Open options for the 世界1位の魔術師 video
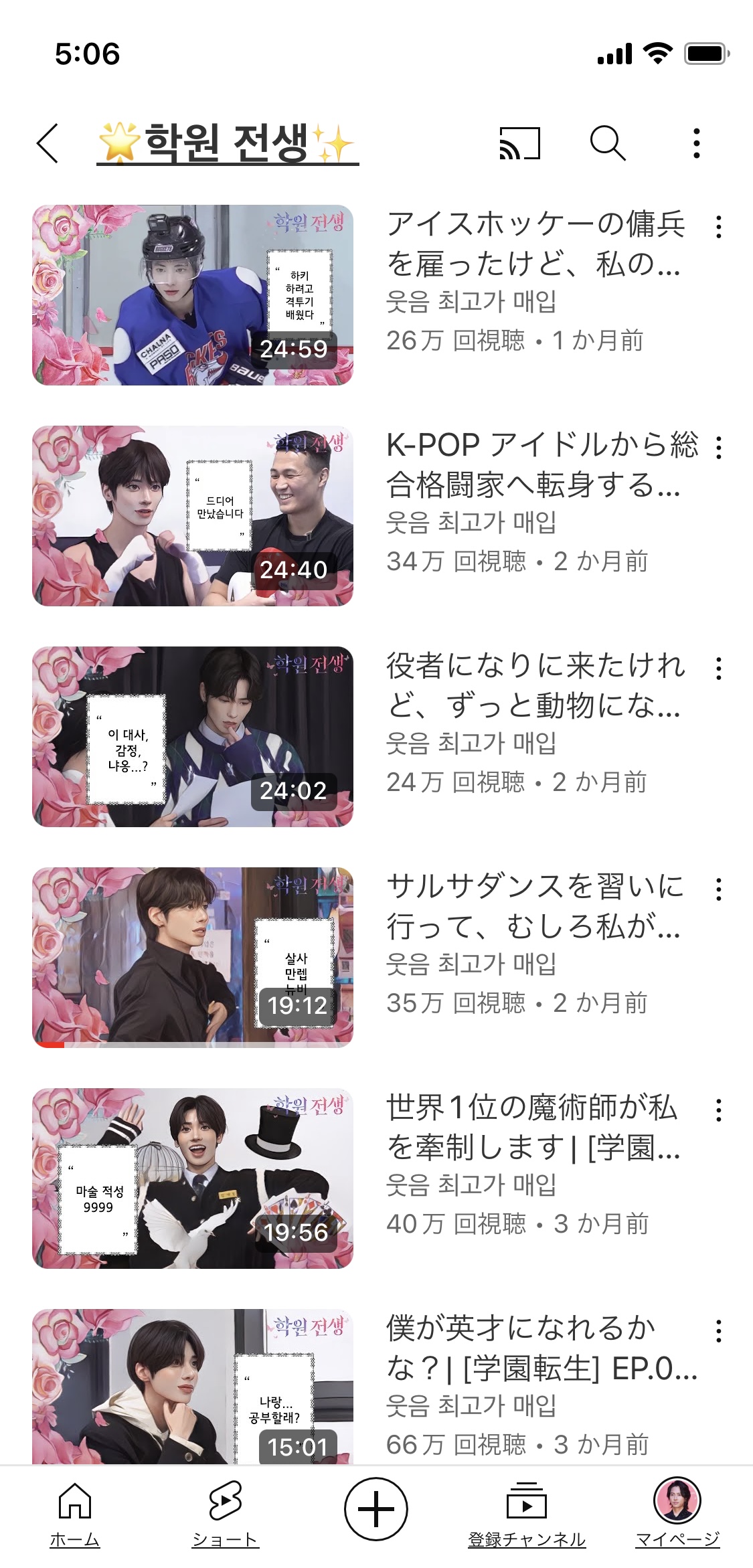 (x=718, y=1110)
